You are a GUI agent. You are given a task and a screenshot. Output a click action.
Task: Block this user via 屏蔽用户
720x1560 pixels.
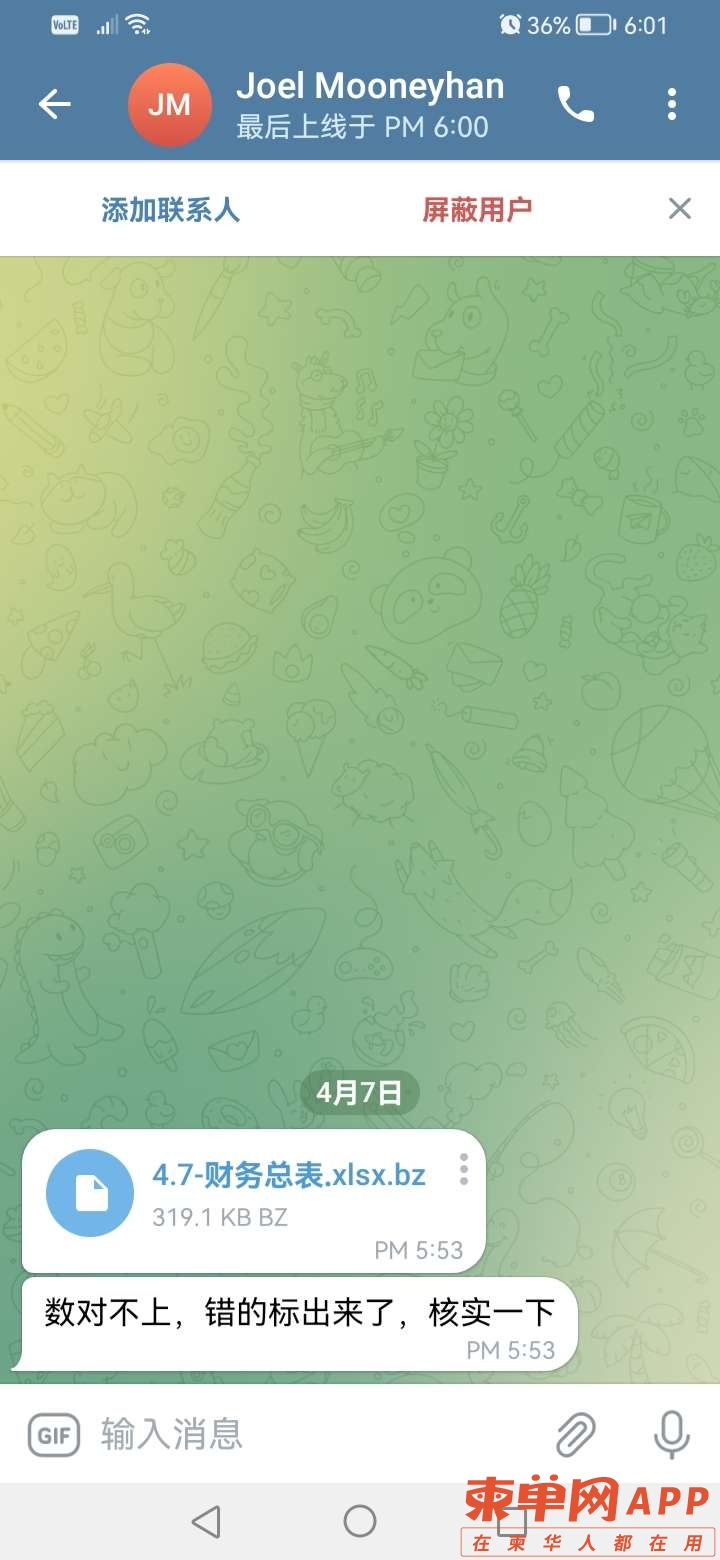click(x=477, y=209)
